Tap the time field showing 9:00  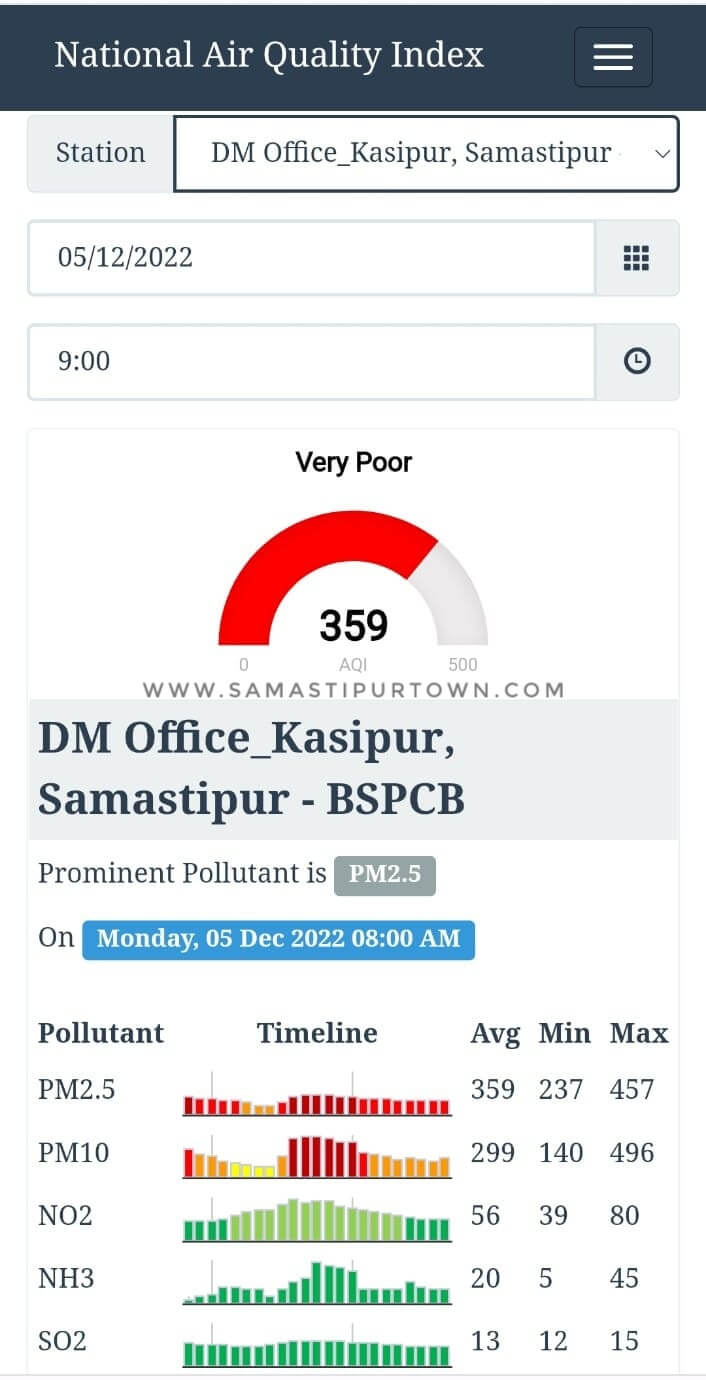[311, 361]
